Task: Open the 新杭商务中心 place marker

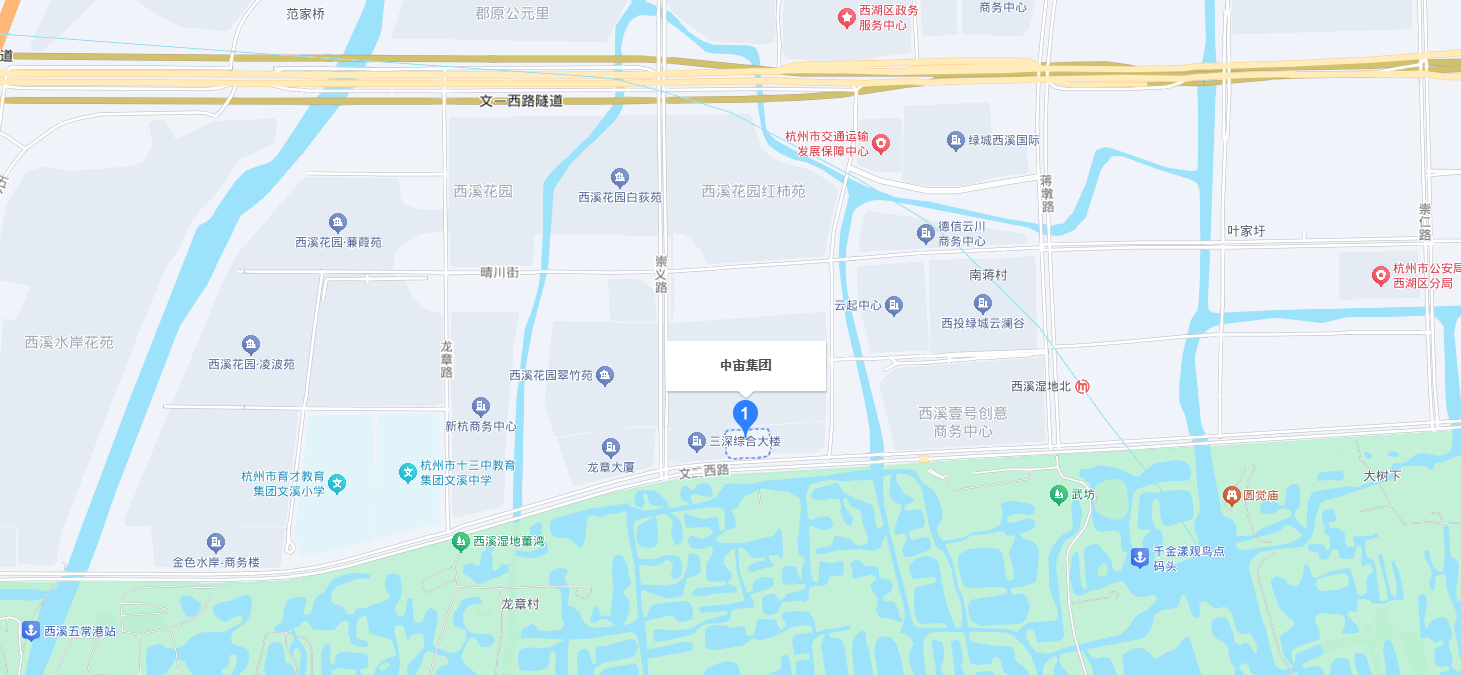Action: pos(481,406)
